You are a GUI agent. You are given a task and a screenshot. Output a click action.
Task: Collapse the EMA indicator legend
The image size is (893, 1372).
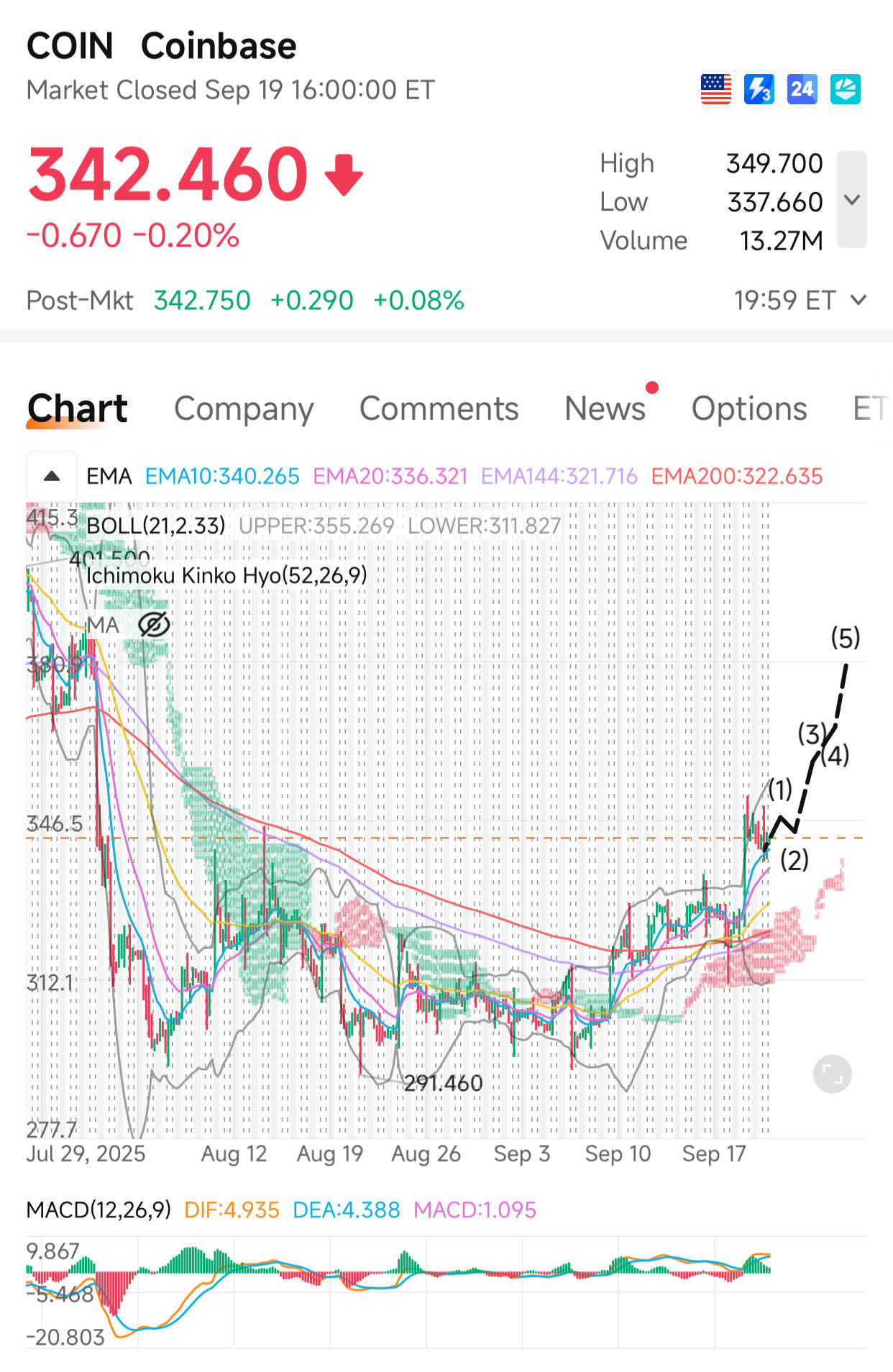click(52, 476)
